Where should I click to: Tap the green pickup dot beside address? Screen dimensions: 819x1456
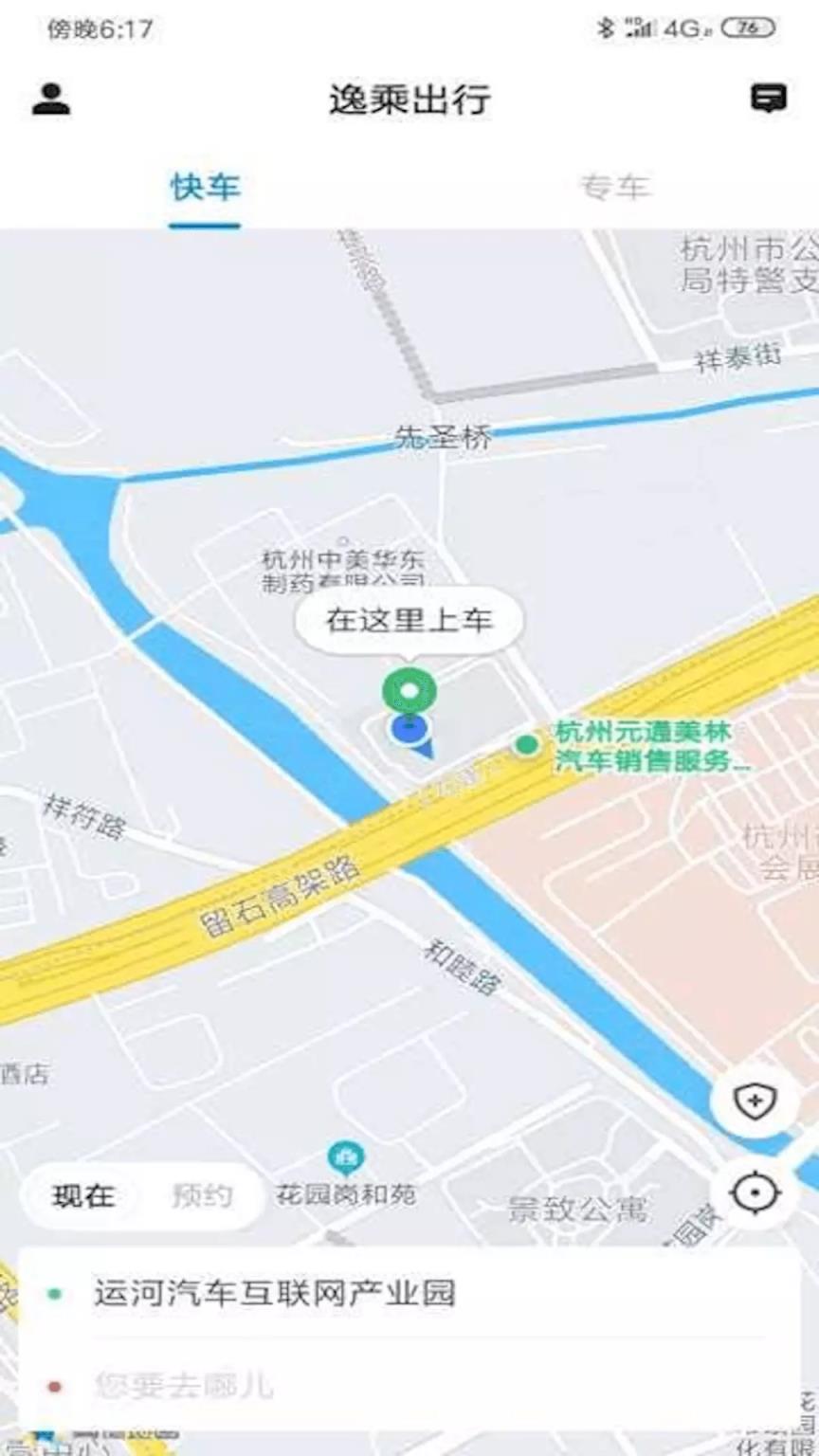coord(55,1293)
